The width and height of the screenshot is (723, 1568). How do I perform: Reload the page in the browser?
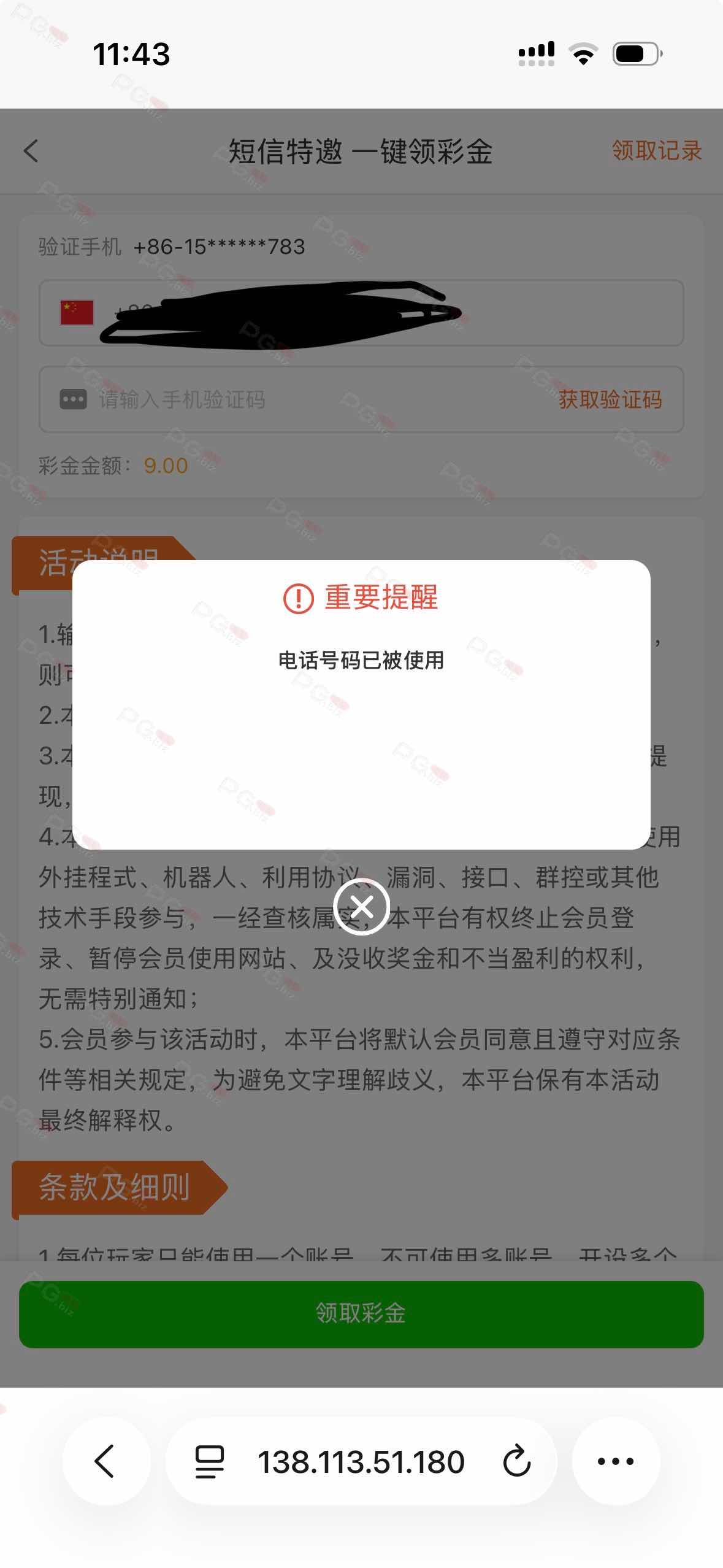516,1461
